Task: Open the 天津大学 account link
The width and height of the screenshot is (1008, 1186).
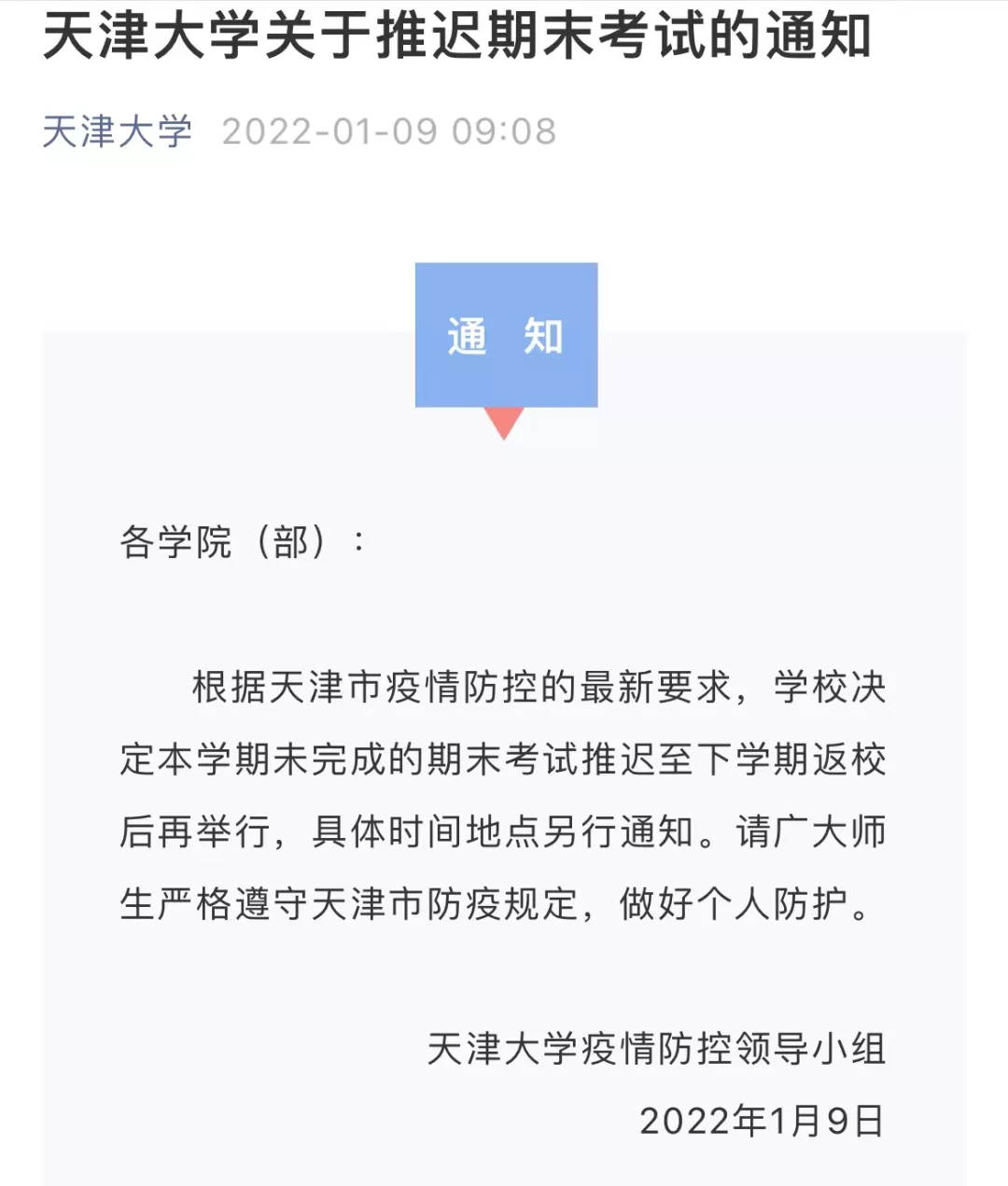Action: [x=118, y=132]
